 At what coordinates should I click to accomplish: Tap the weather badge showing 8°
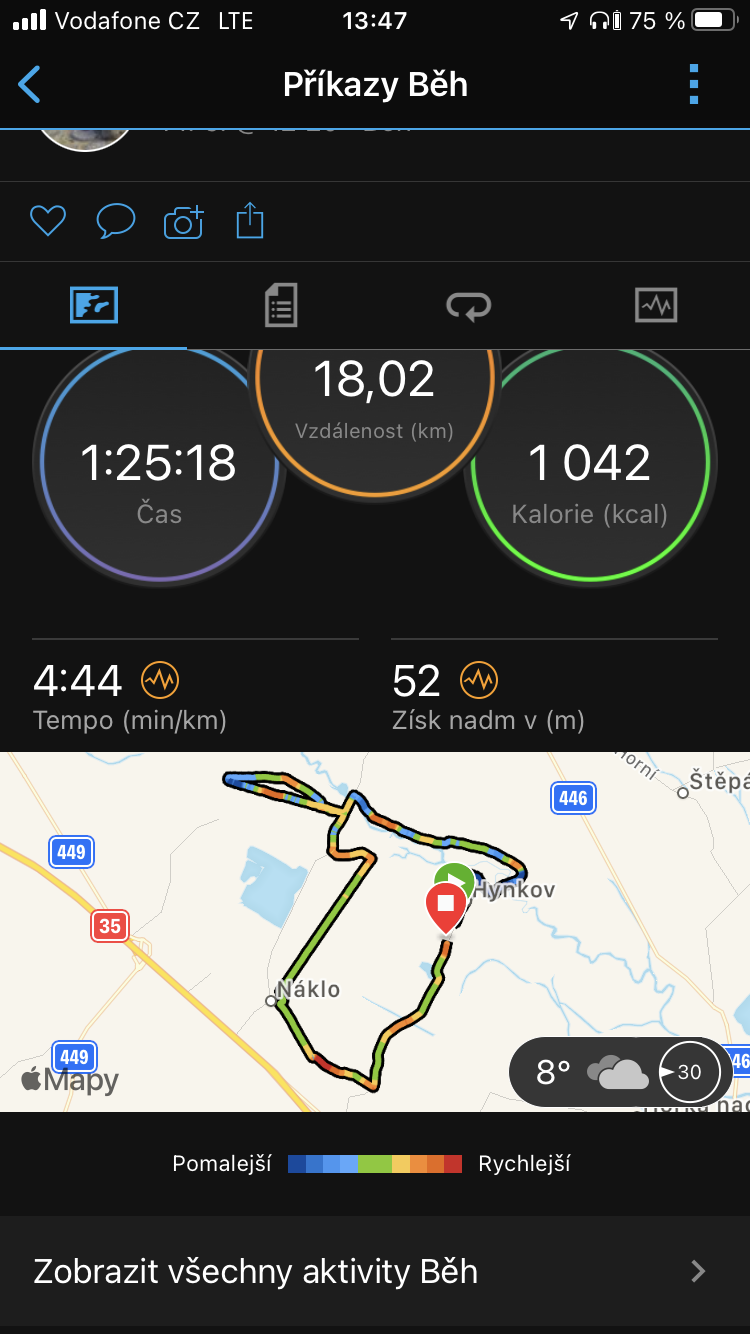pos(621,1072)
